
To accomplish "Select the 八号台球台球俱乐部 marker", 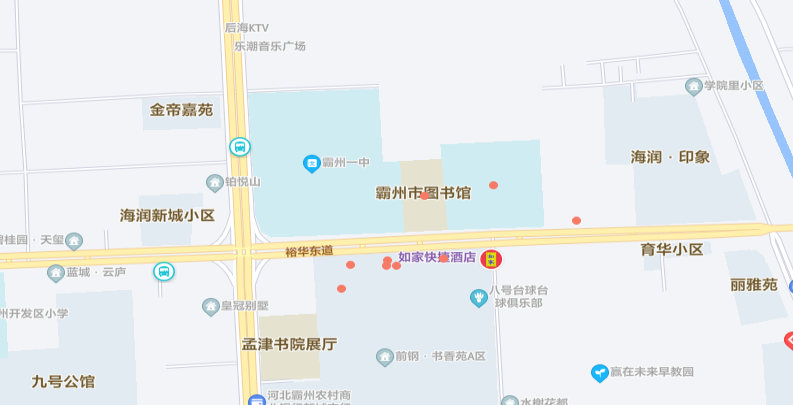I will (479, 297).
